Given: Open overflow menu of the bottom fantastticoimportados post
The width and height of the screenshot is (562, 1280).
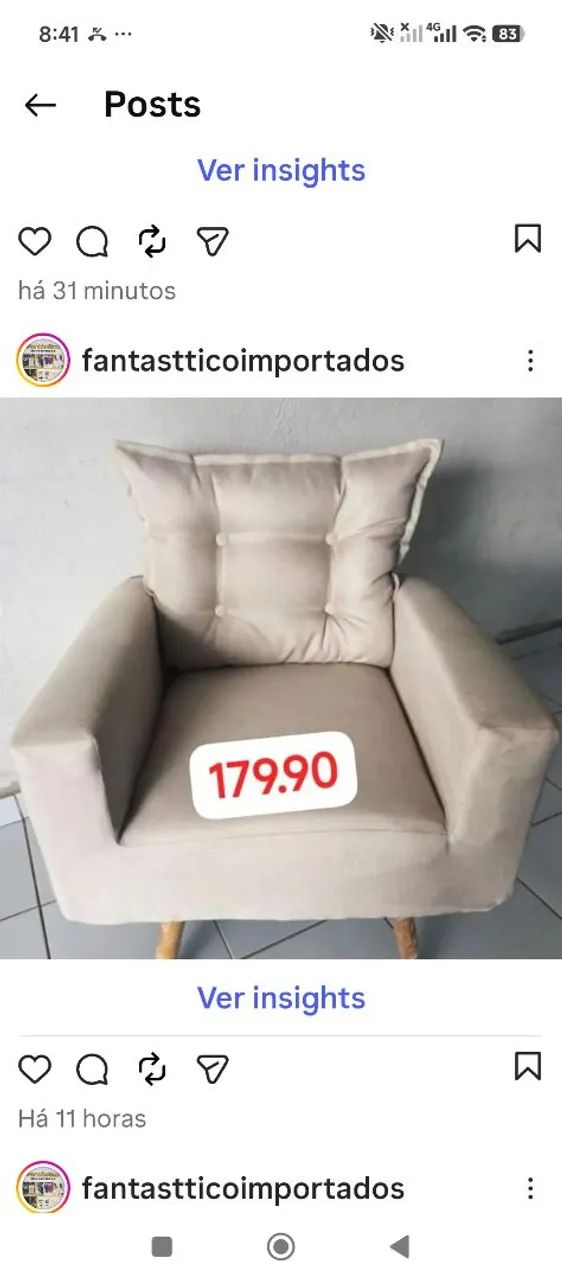Looking at the screenshot, I should click(530, 1188).
